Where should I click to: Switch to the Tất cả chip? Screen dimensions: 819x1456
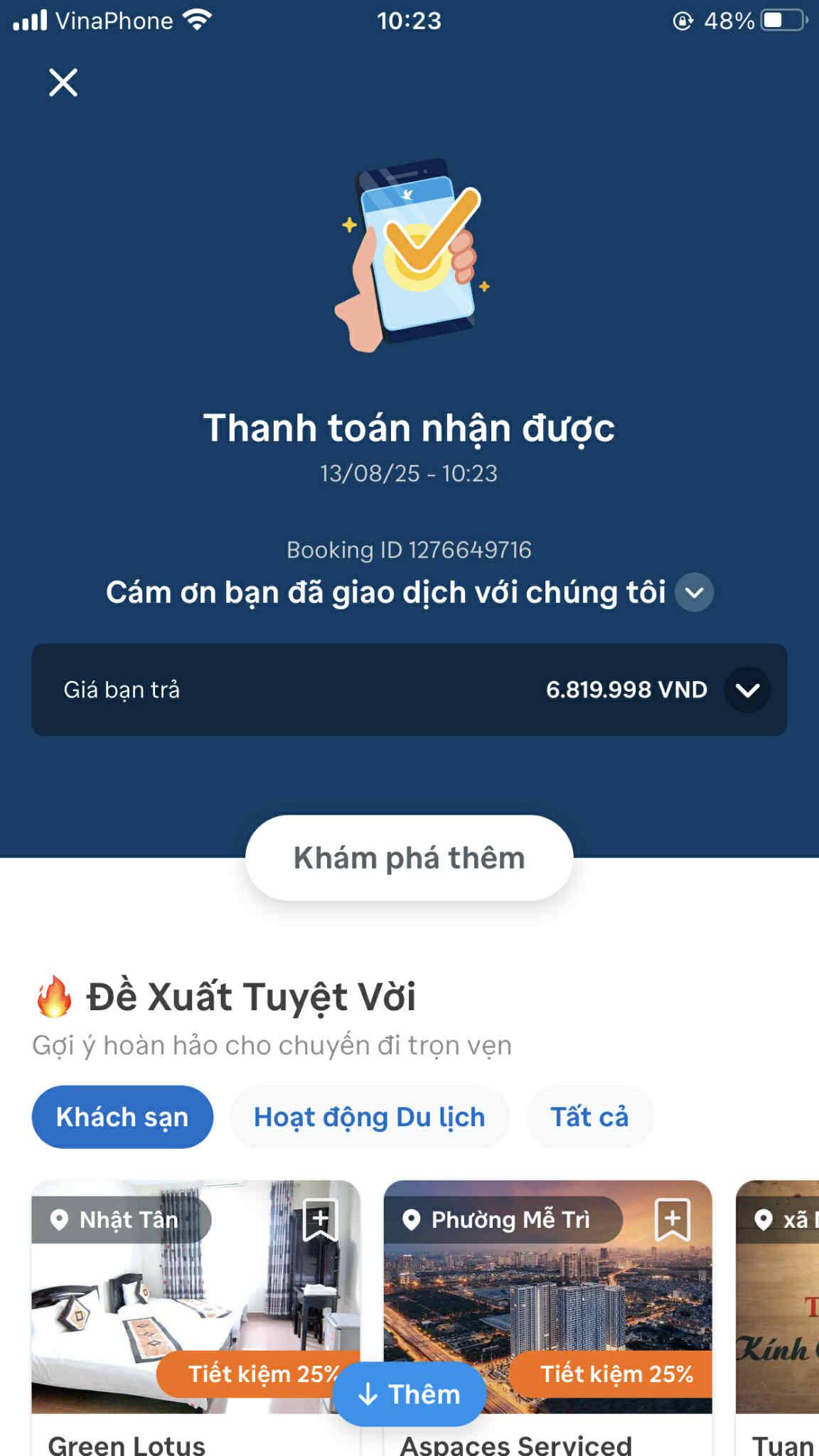(x=589, y=1117)
